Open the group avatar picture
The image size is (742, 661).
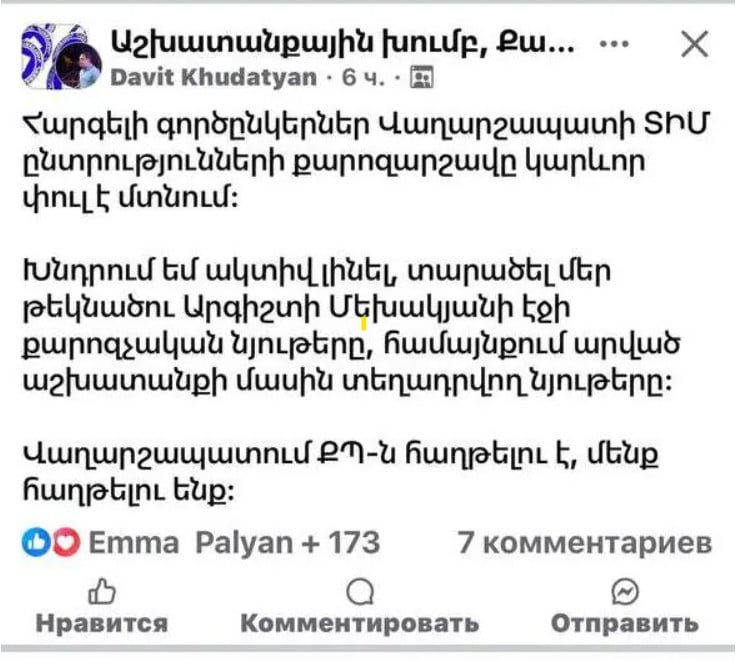click(x=58, y=60)
